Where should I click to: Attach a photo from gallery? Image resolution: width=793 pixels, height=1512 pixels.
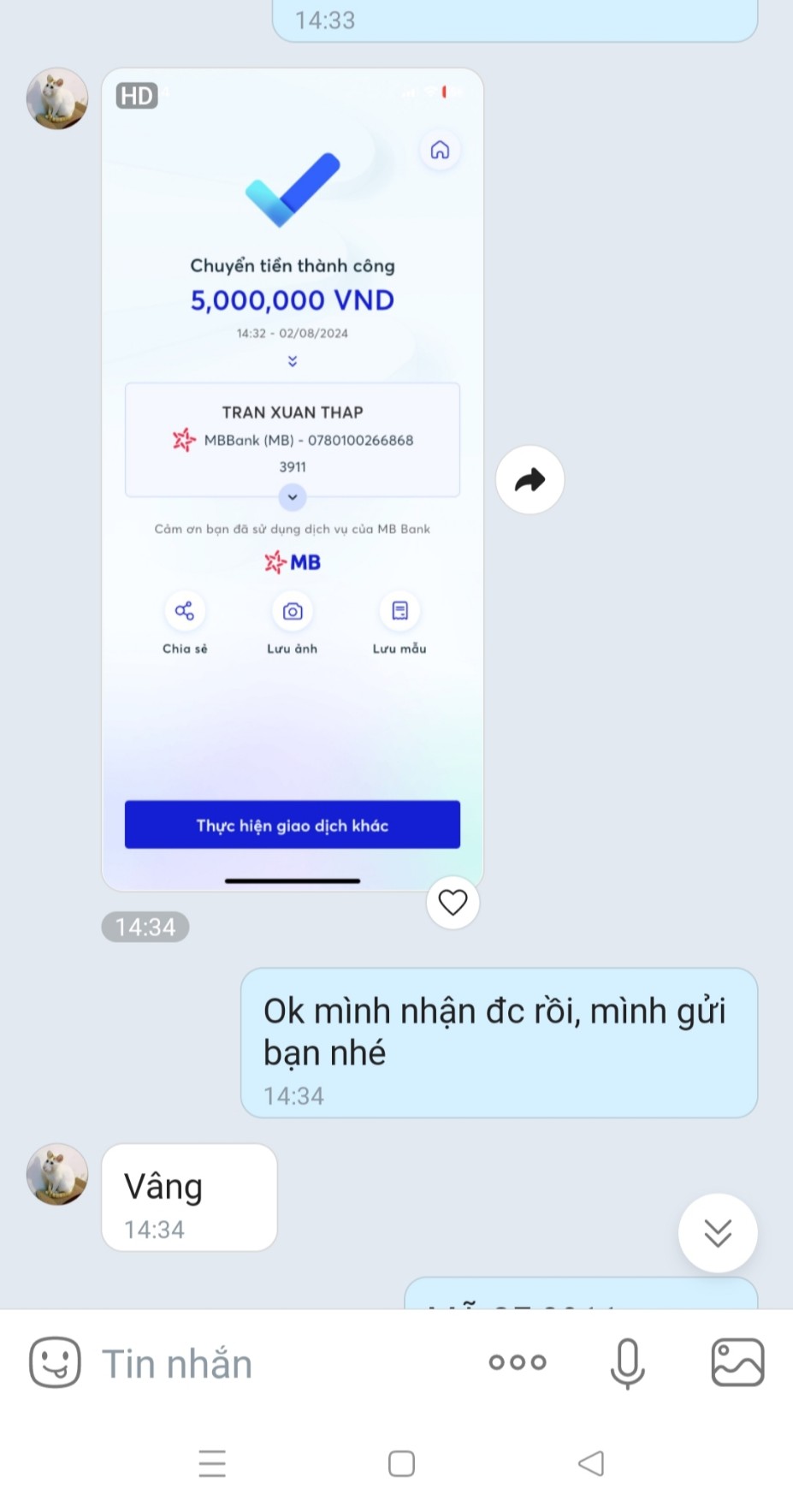(737, 1362)
